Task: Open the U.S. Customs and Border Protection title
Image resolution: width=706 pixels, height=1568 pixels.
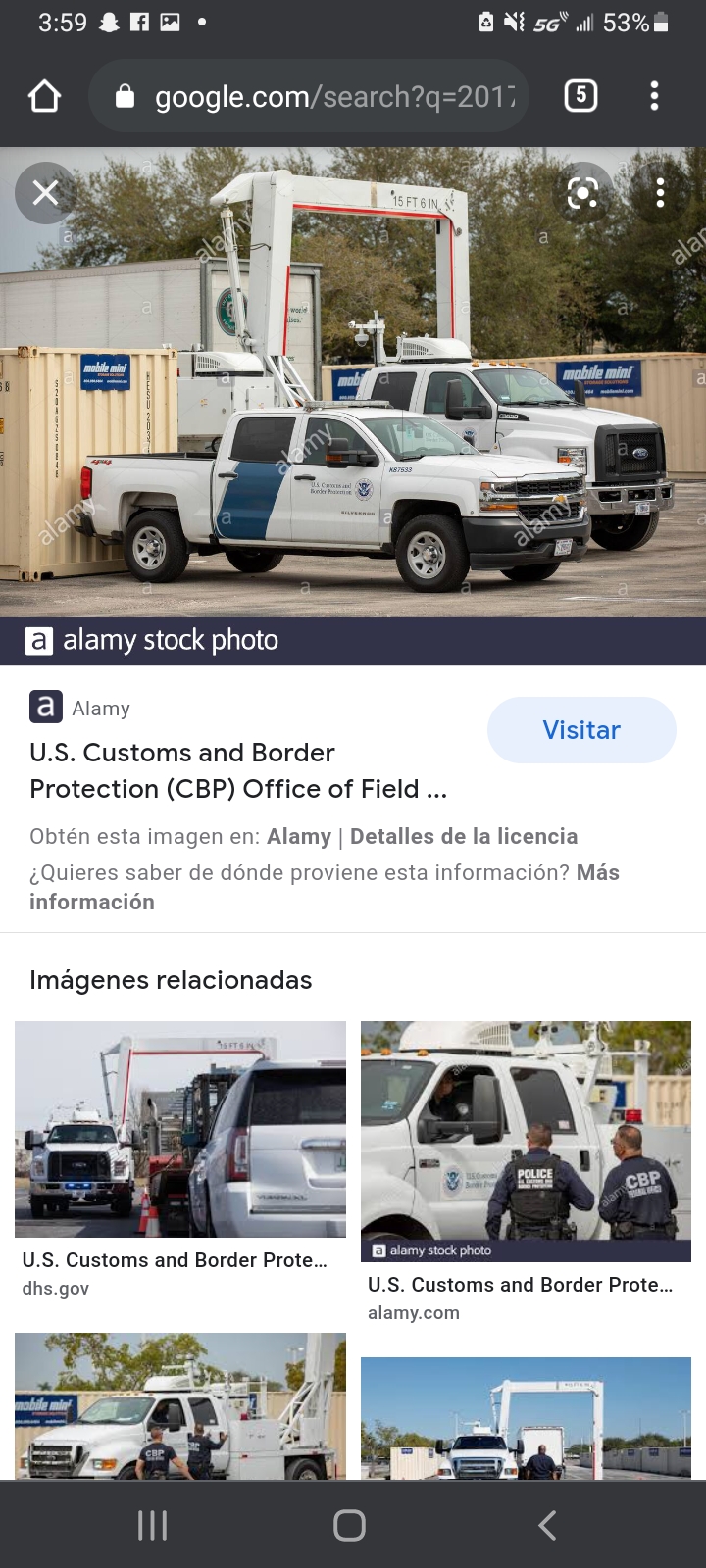Action: pos(238,770)
